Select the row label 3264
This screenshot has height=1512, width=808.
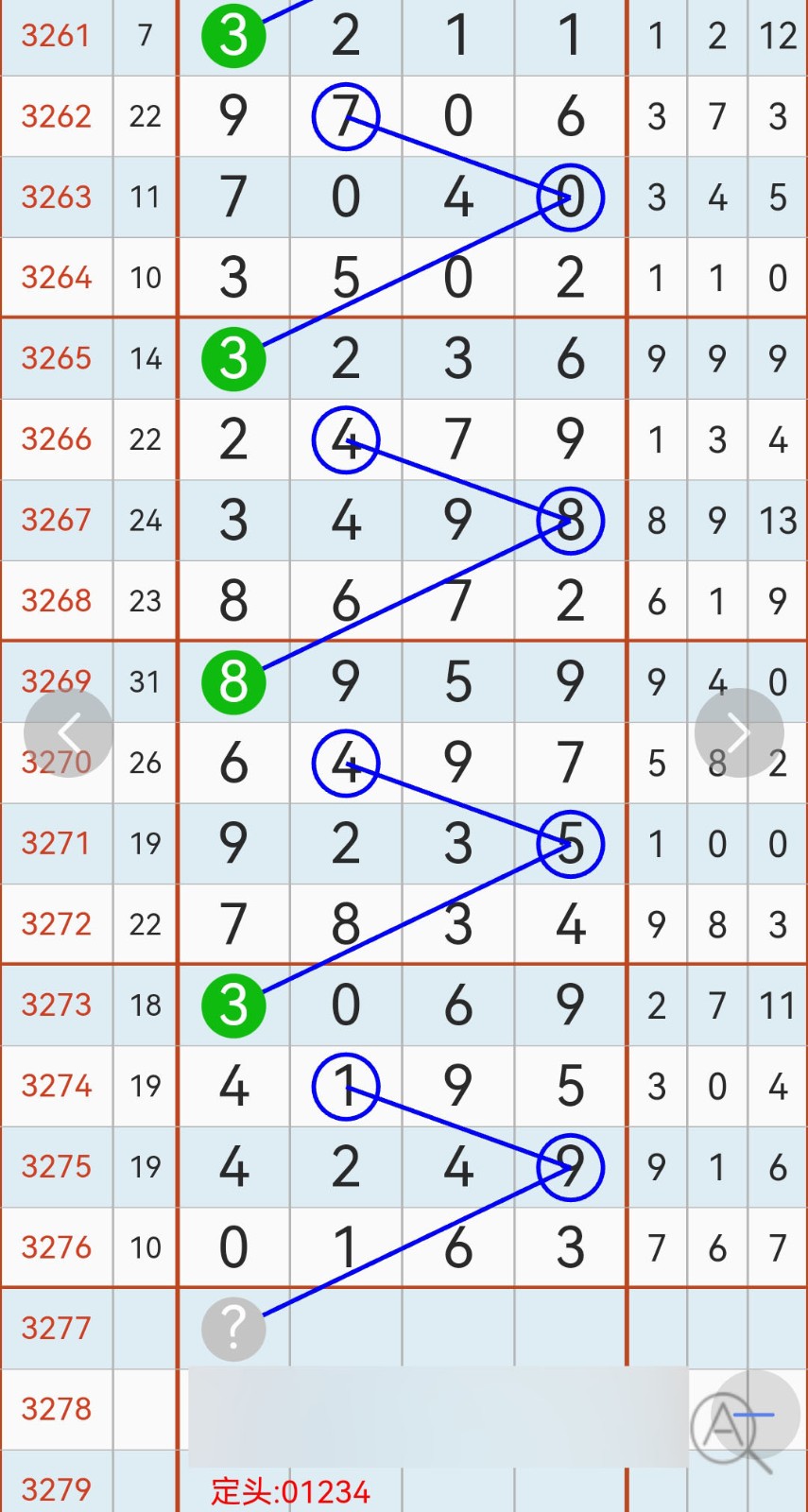[57, 277]
